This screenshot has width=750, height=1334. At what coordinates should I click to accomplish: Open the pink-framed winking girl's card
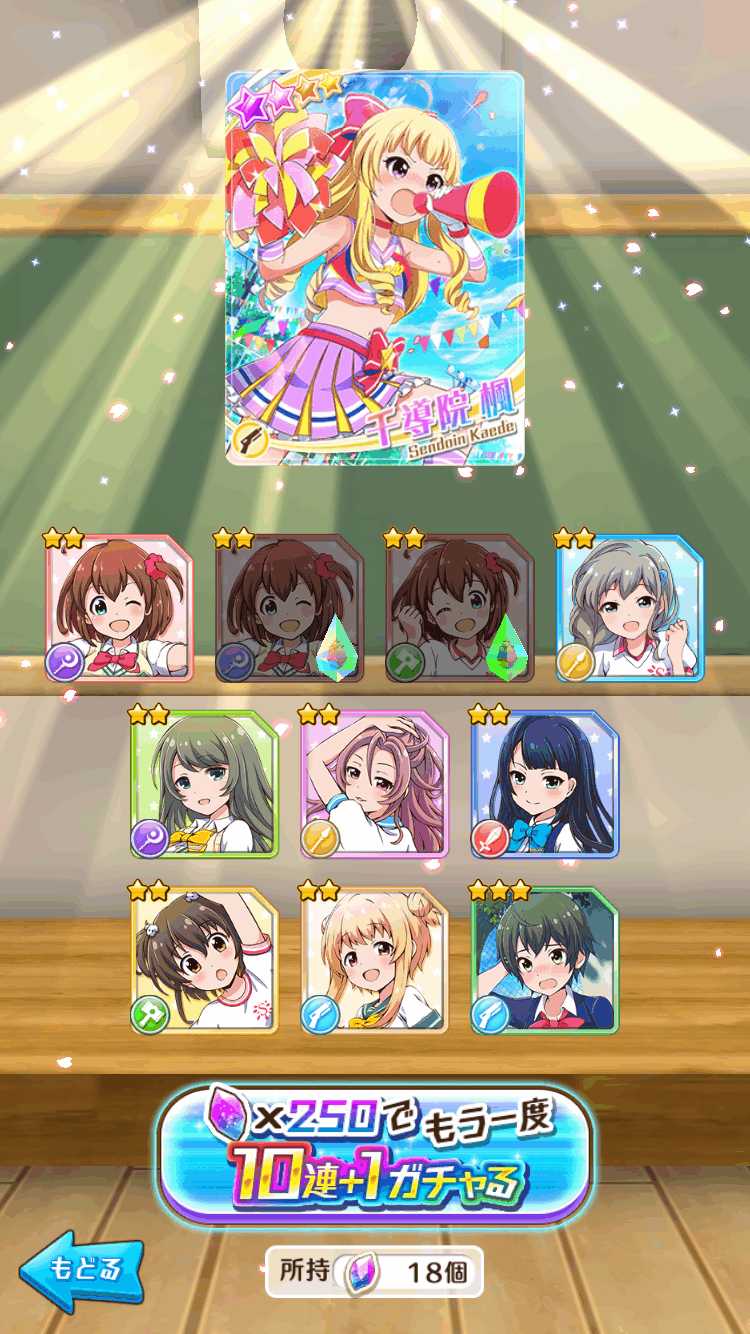[x=120, y=608]
